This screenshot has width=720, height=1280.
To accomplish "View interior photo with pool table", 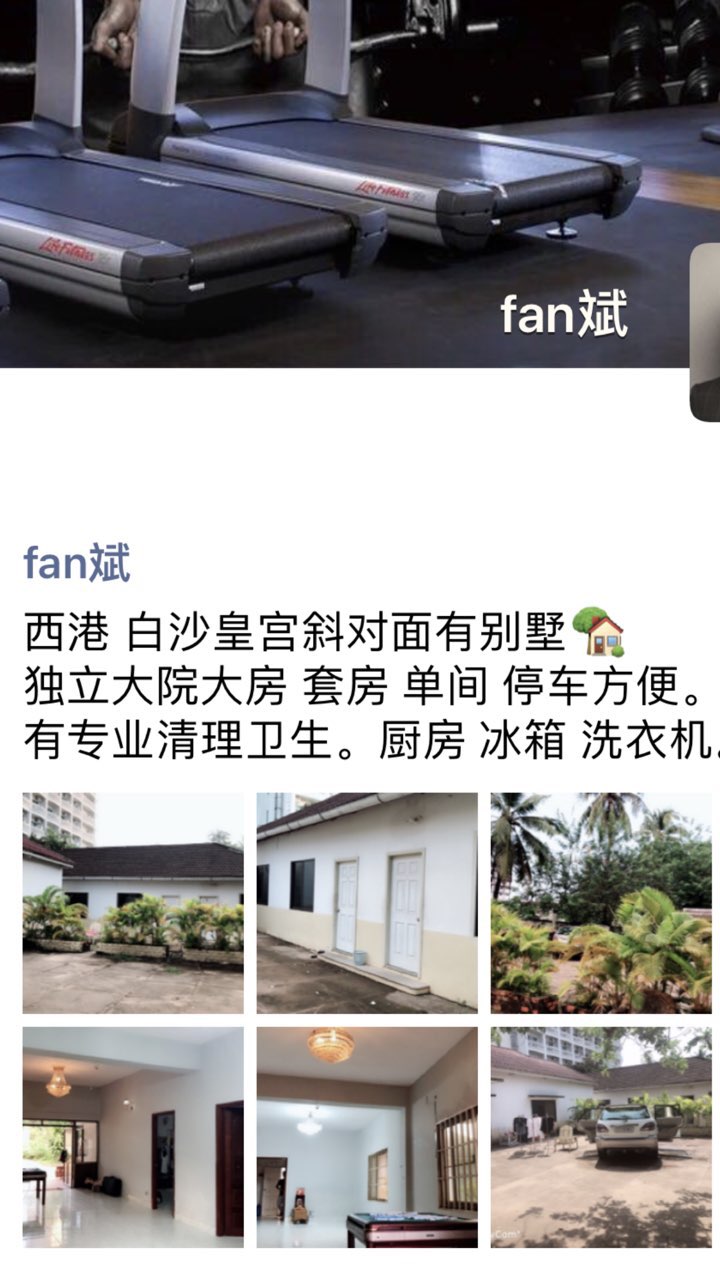I will (367, 1137).
